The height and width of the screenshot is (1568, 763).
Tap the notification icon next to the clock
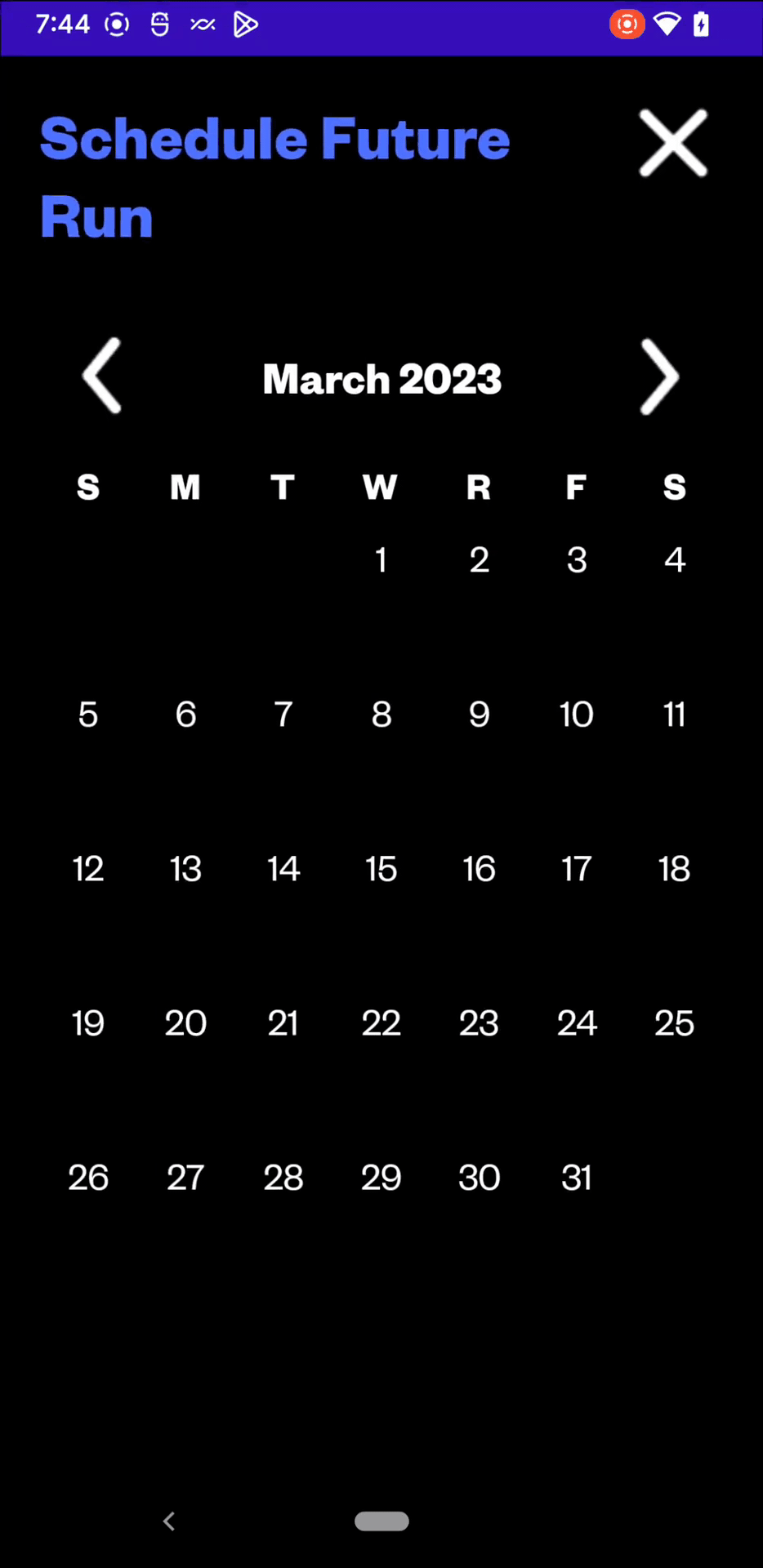pyautogui.click(x=116, y=24)
